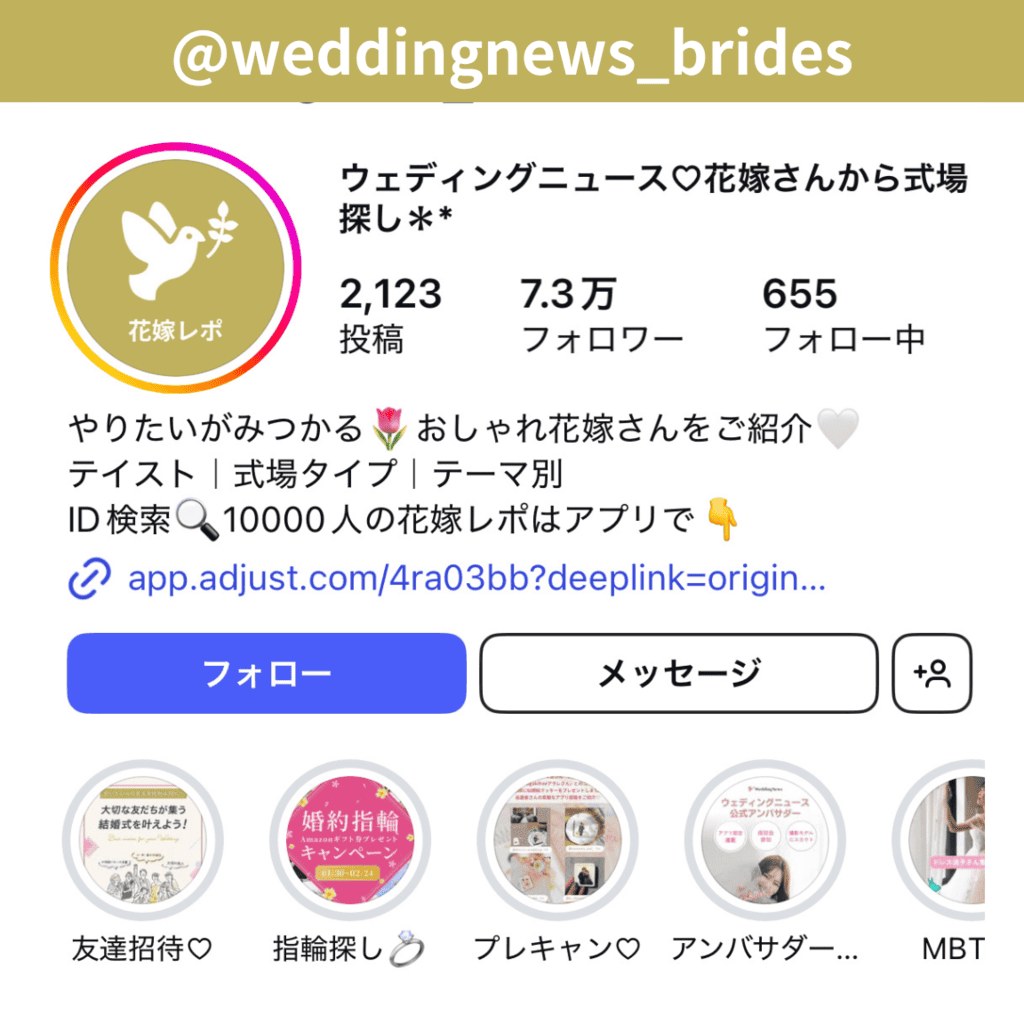Follow this wedding news account
Screen dimensions: 1024x1024
pyautogui.click(x=266, y=673)
